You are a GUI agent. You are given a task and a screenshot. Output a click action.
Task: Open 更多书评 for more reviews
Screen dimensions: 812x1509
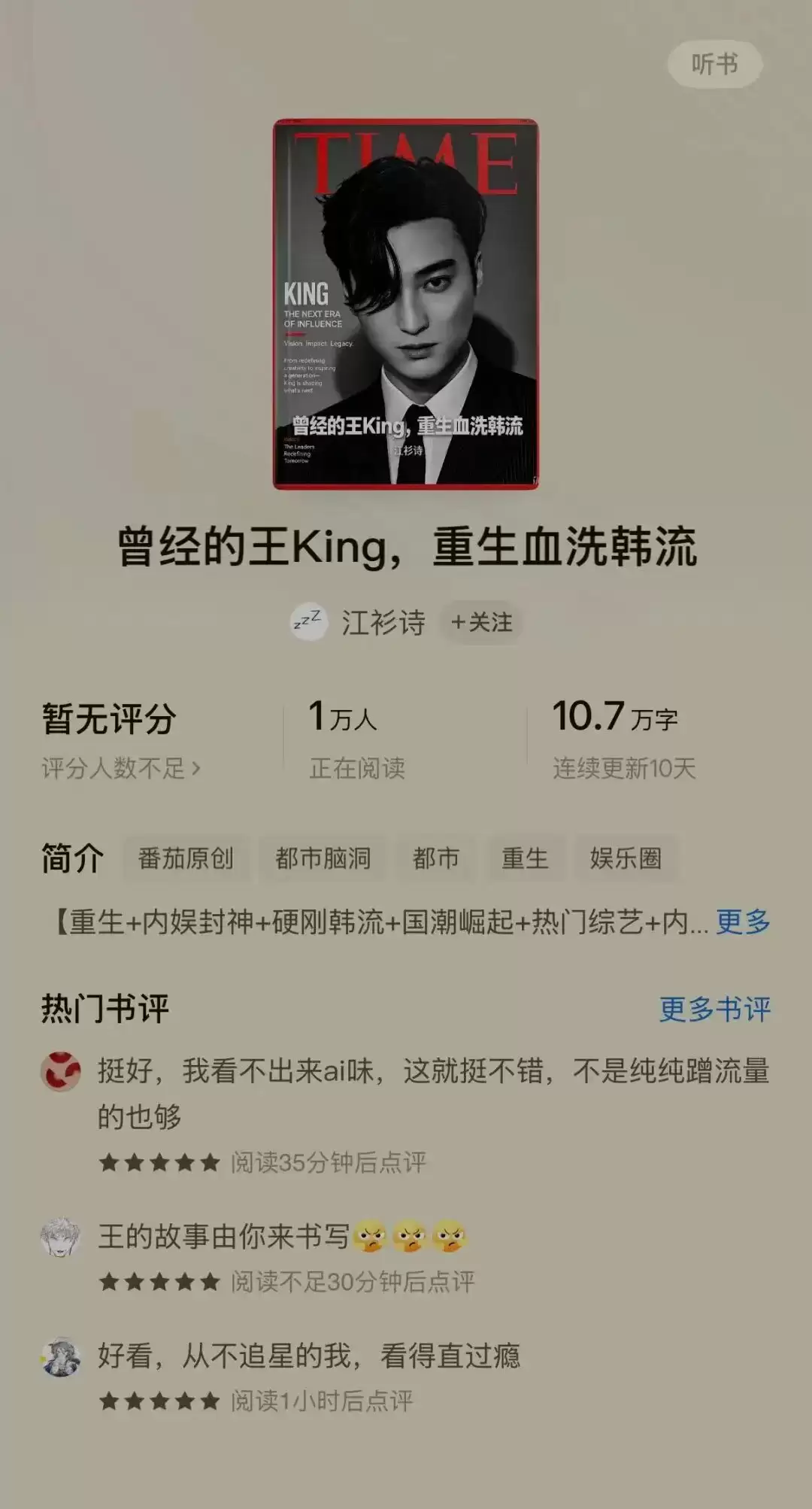(x=715, y=1009)
